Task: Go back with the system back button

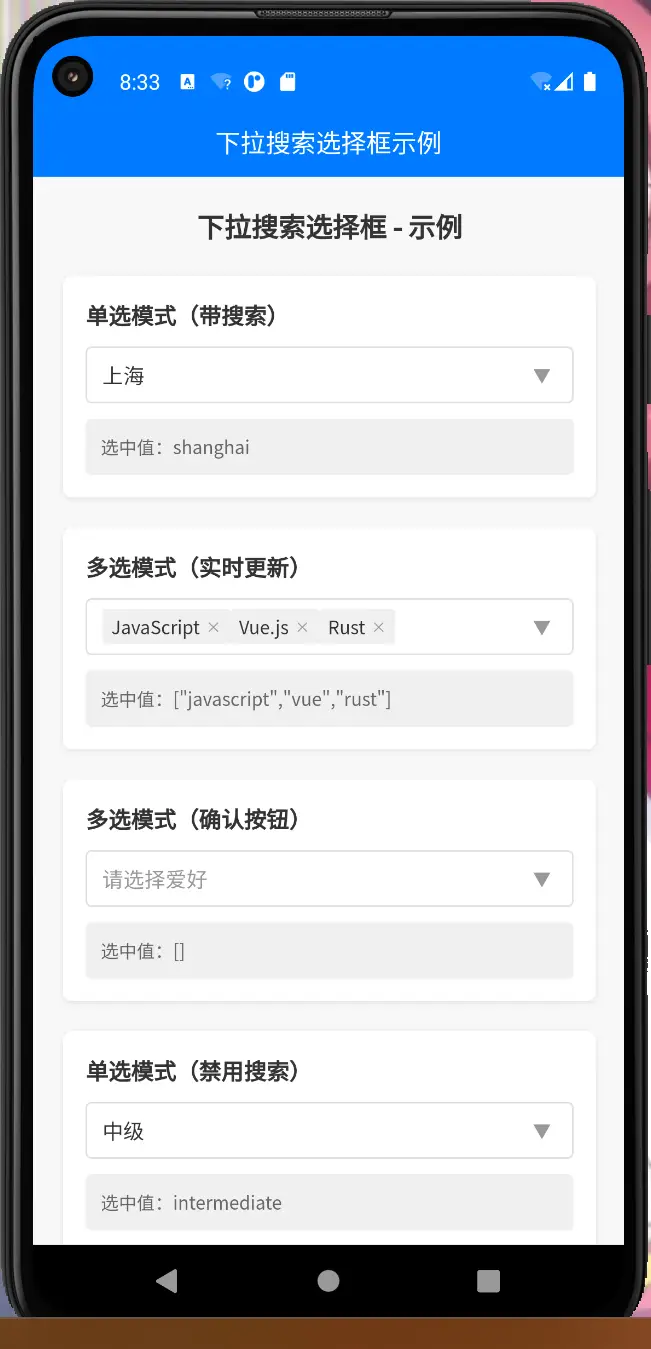Action: pos(167,1280)
